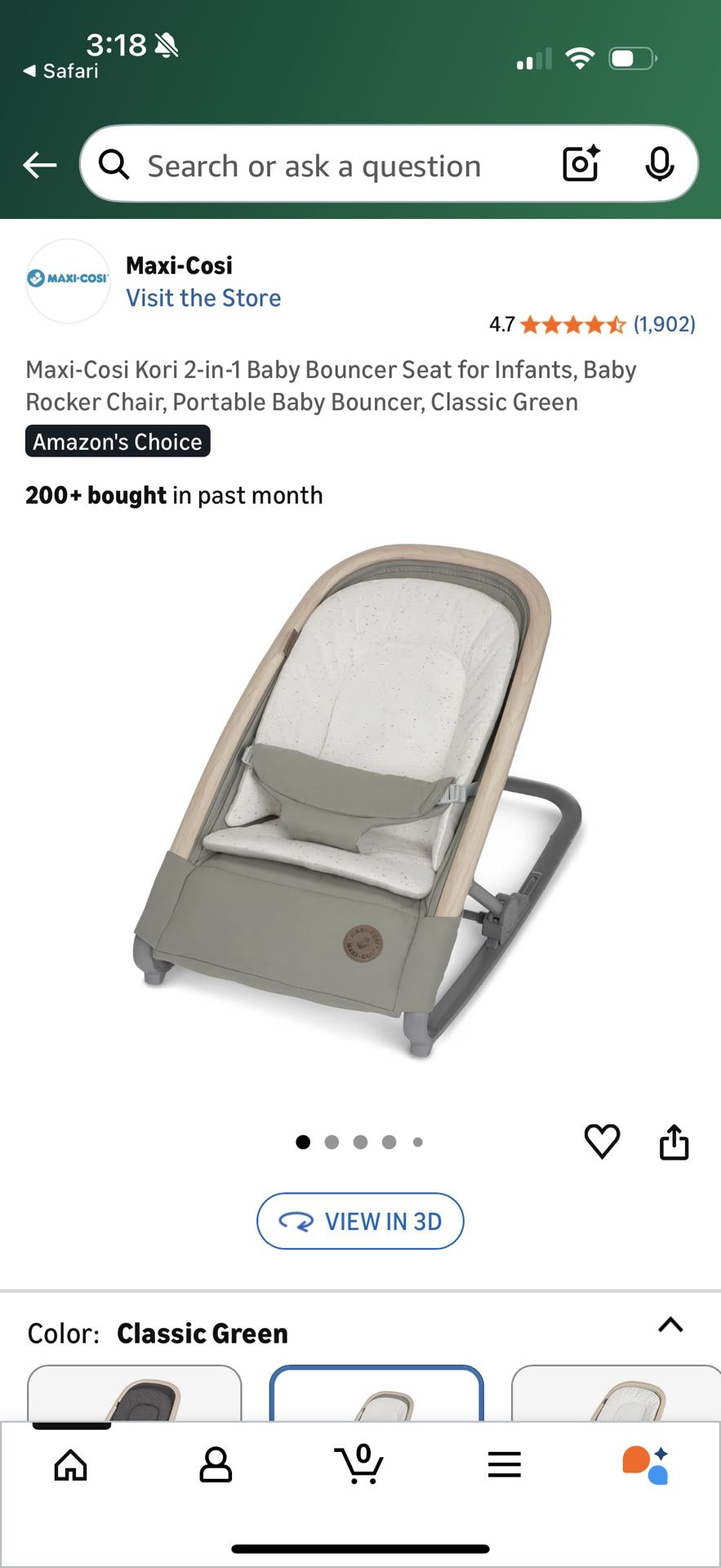The image size is (721, 1568).
Task: Collapse the Color section with the chevron
Action: [x=670, y=1325]
